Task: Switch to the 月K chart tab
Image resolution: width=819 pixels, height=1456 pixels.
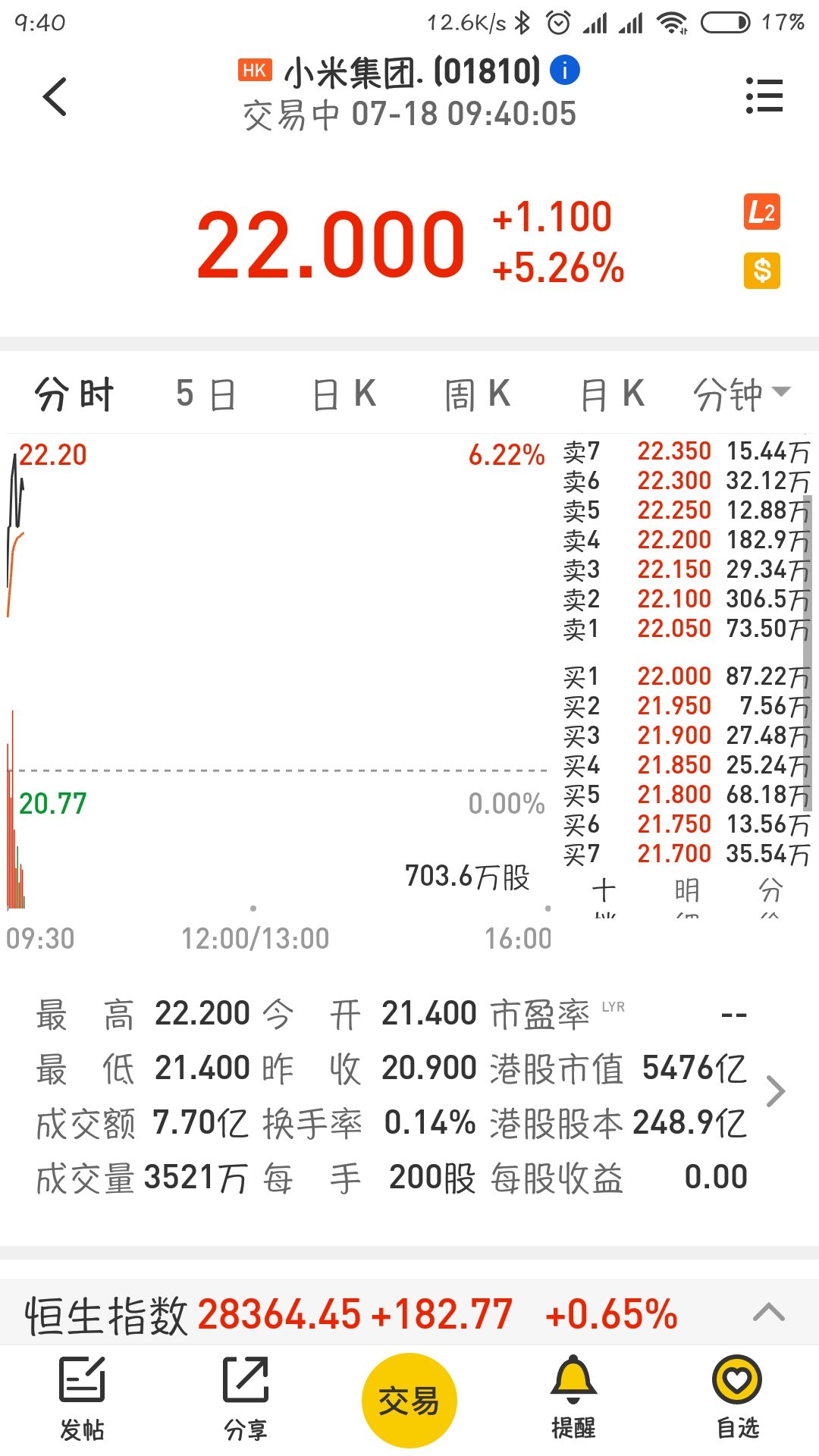Action: [x=613, y=394]
